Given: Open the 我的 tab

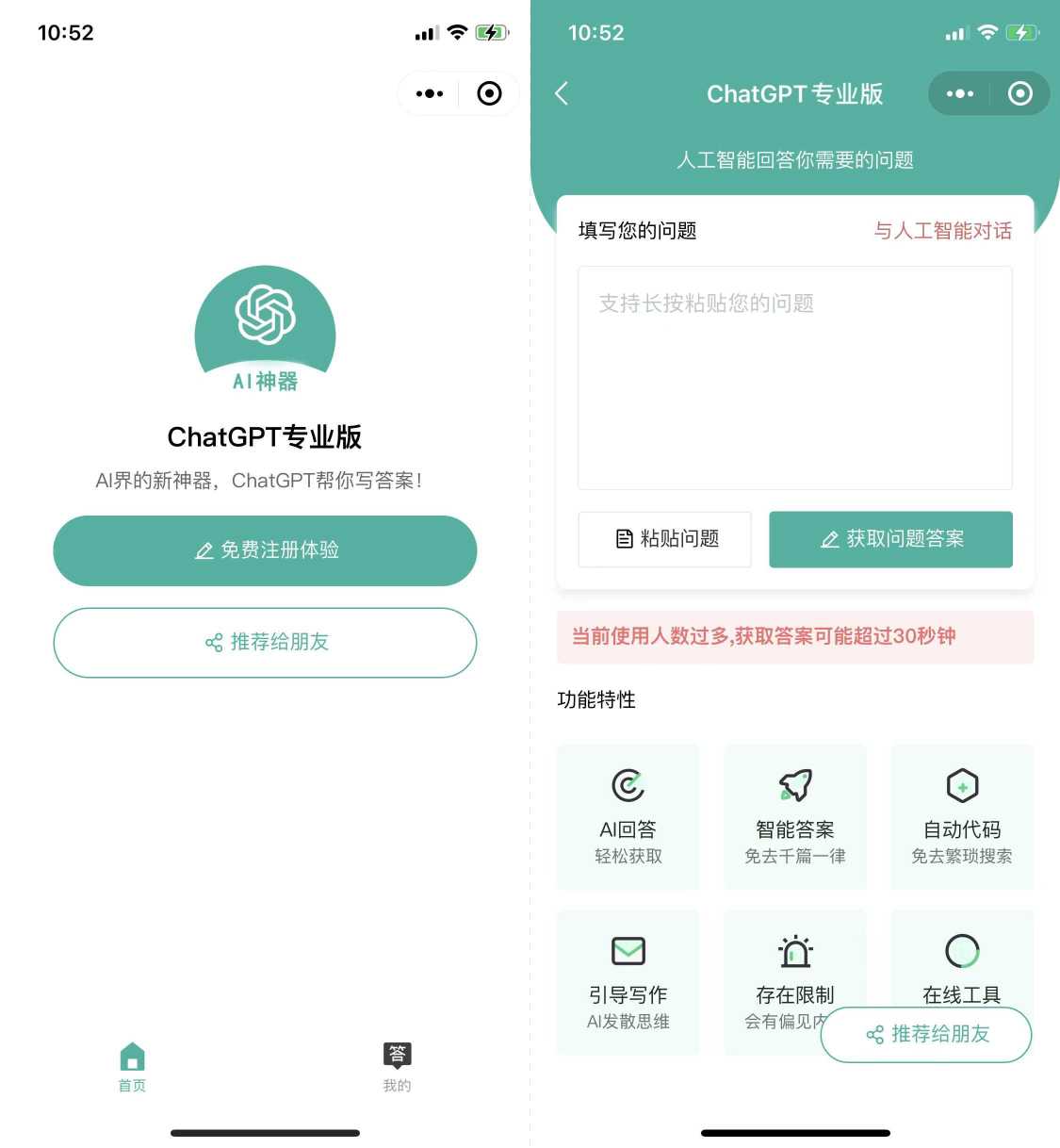Looking at the screenshot, I should pyautogui.click(x=397, y=1067).
